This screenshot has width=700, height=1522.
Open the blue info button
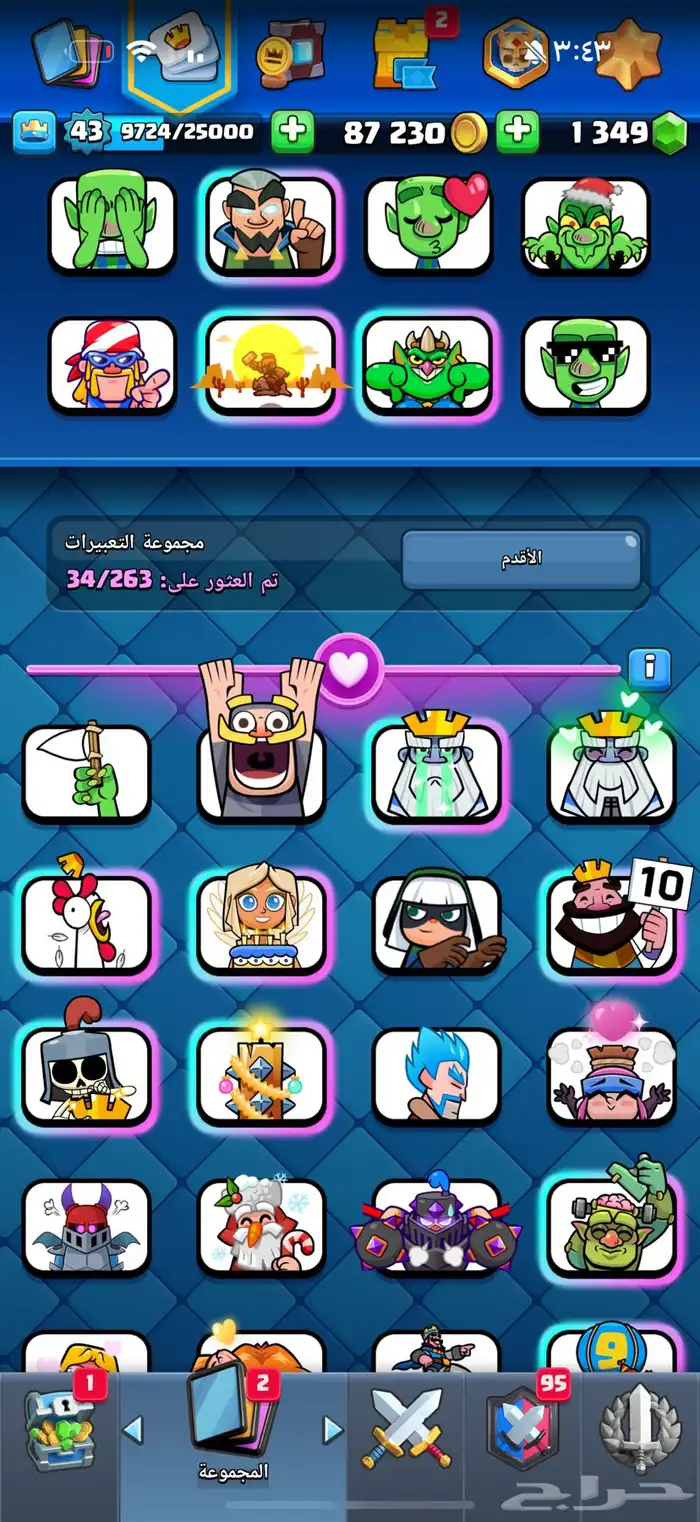click(649, 666)
